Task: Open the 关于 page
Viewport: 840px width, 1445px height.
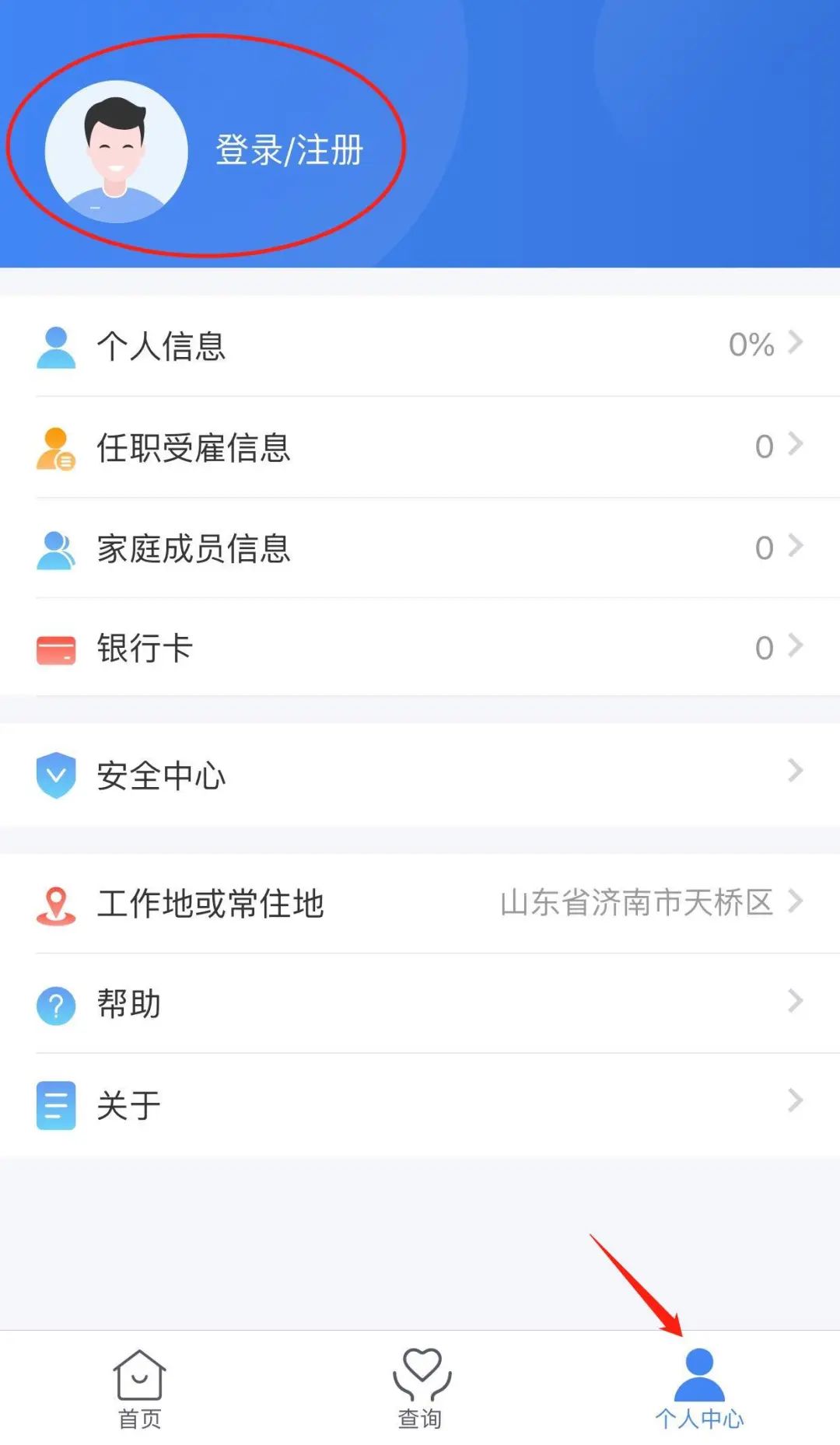Action: (420, 1104)
